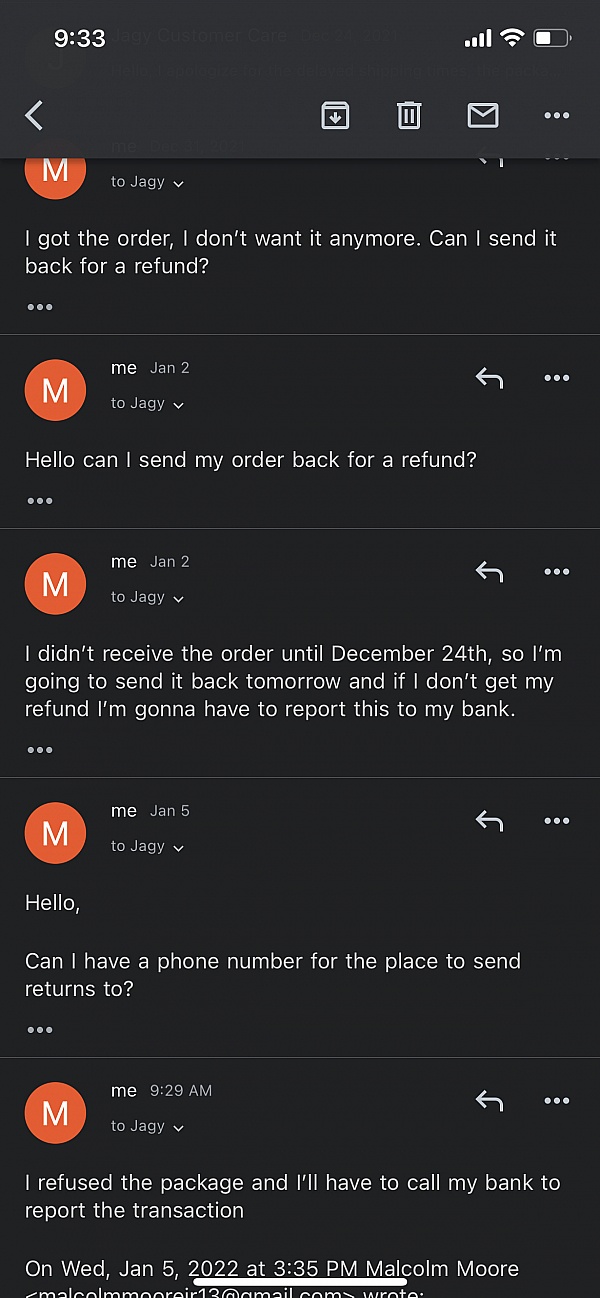Mark the thread as unread
This screenshot has width=600, height=1298.
pyautogui.click(x=483, y=116)
